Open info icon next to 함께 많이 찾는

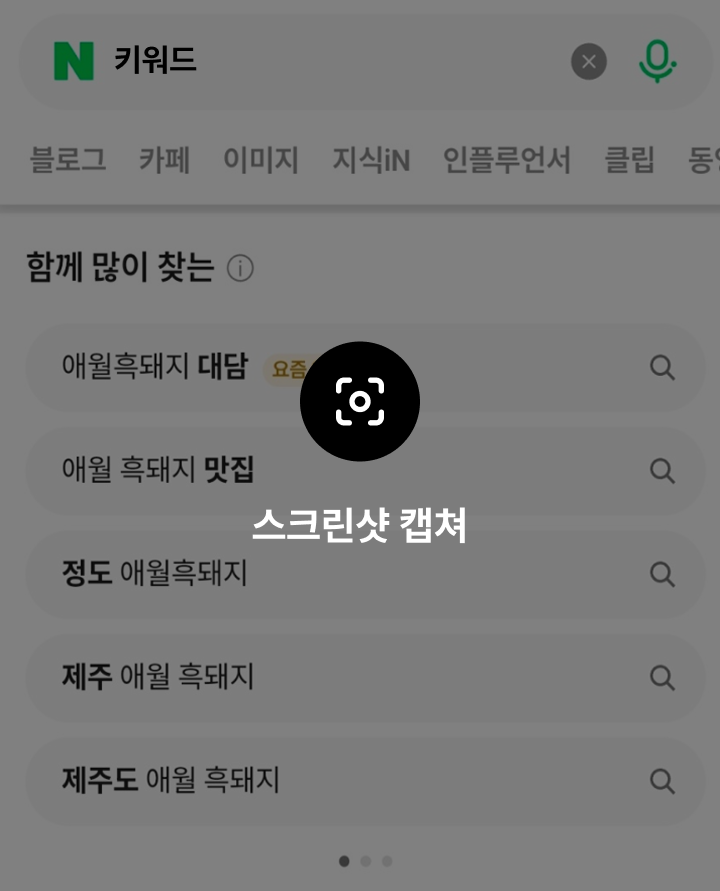pyautogui.click(x=240, y=268)
